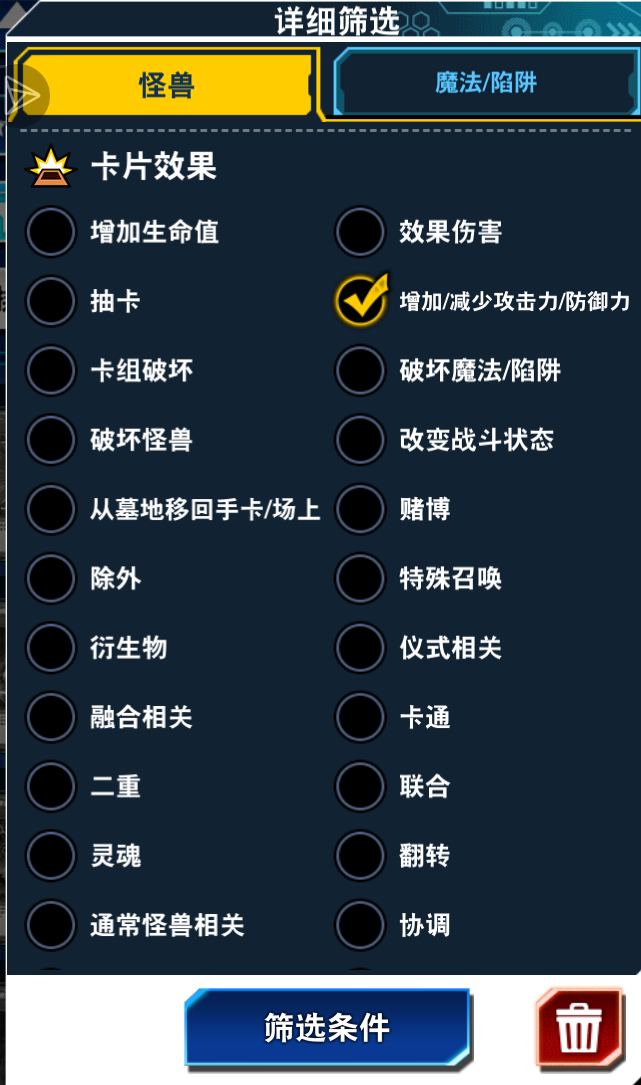The height and width of the screenshot is (1085, 641).
Task: Check the 融合相关 checkbox
Action: point(51,717)
